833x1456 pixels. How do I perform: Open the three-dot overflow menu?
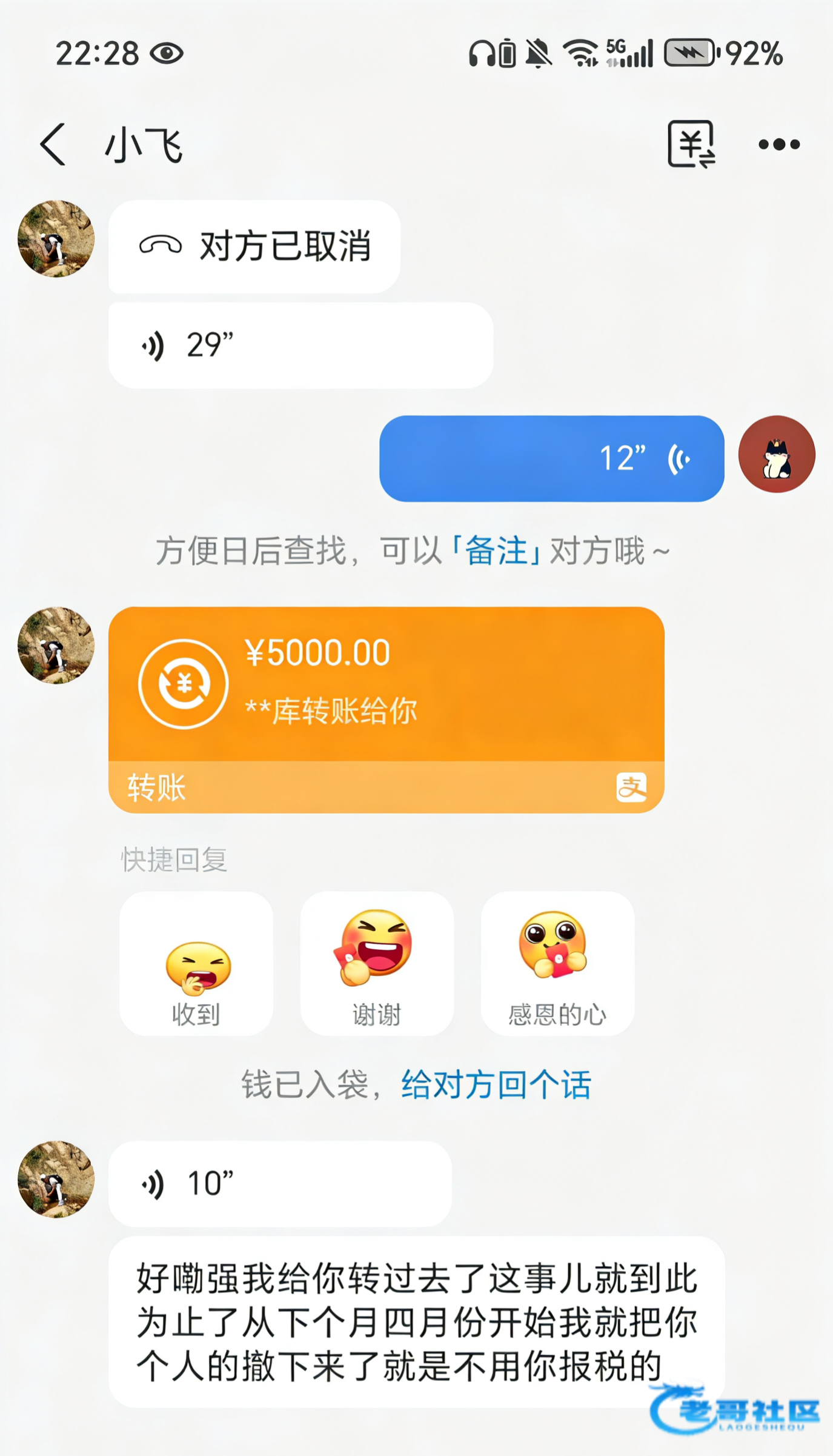pos(779,144)
